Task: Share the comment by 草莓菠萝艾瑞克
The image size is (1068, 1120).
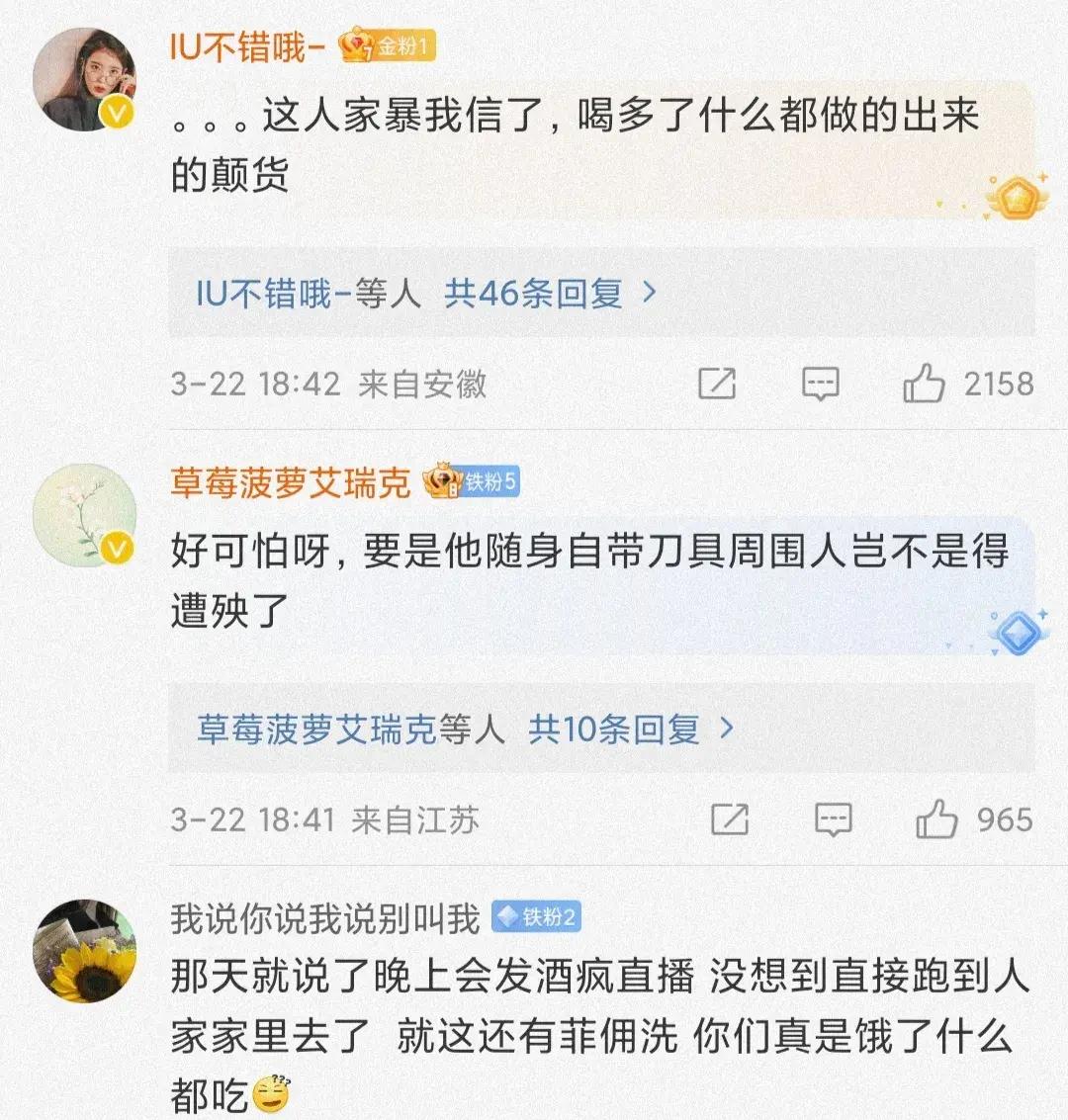Action: tap(730, 819)
